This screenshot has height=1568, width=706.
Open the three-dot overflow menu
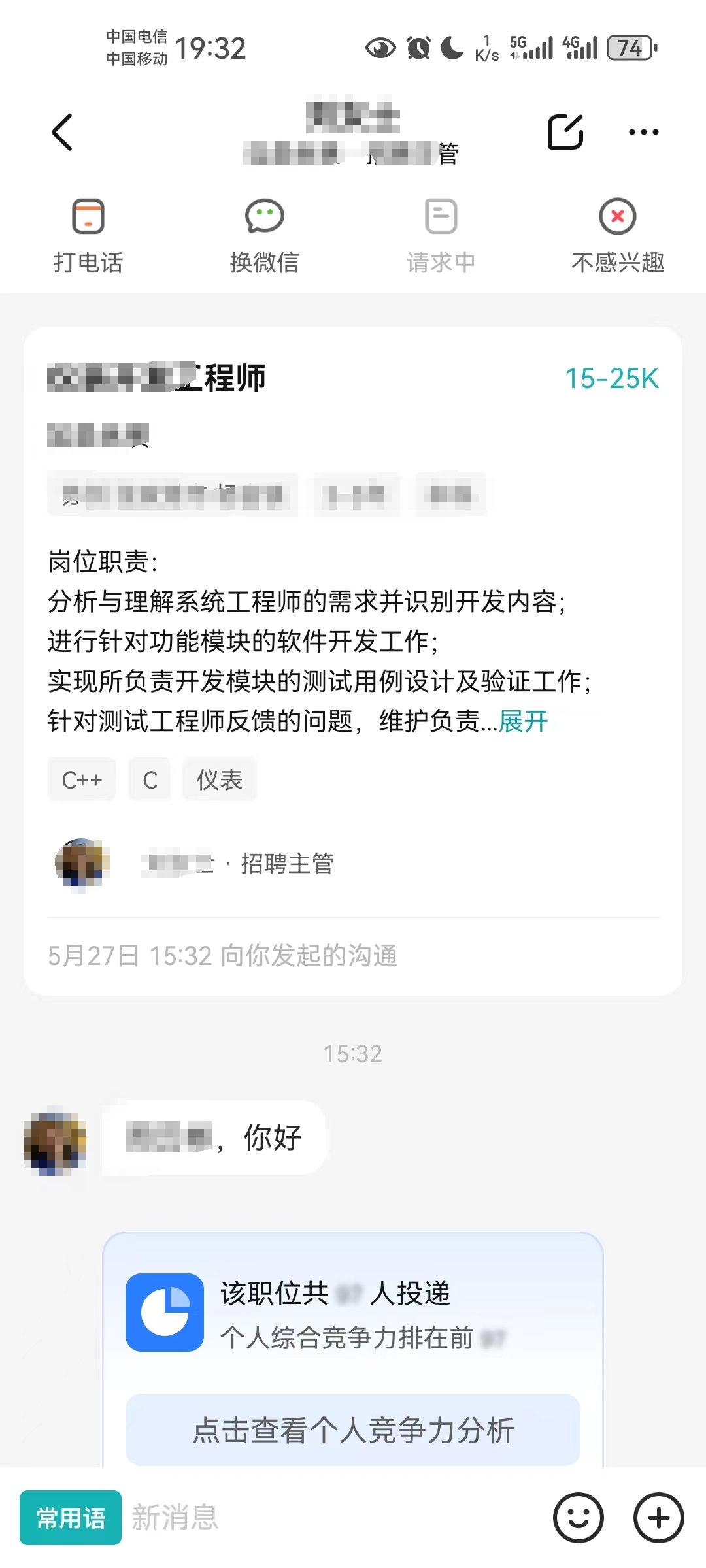click(x=643, y=132)
